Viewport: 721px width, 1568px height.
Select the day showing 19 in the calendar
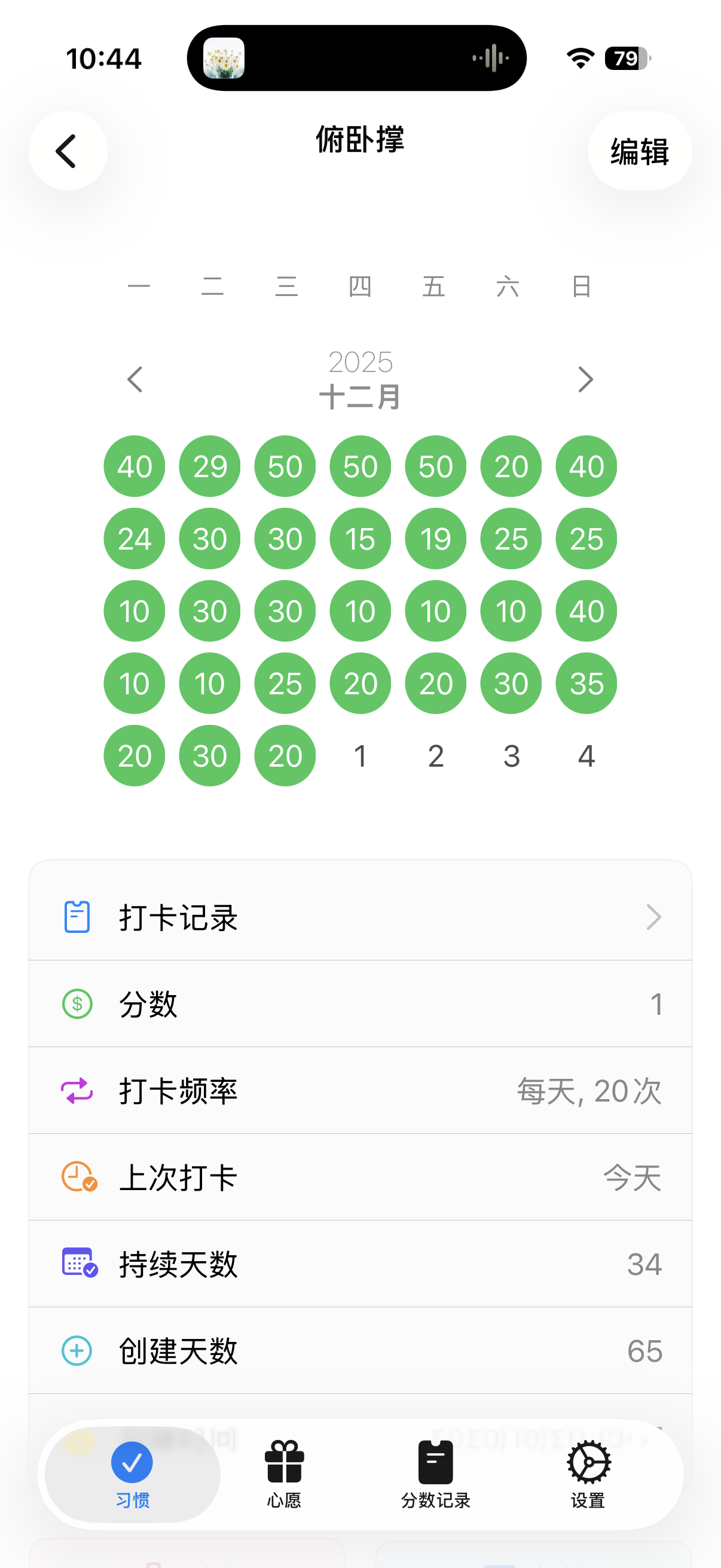pyautogui.click(x=436, y=539)
